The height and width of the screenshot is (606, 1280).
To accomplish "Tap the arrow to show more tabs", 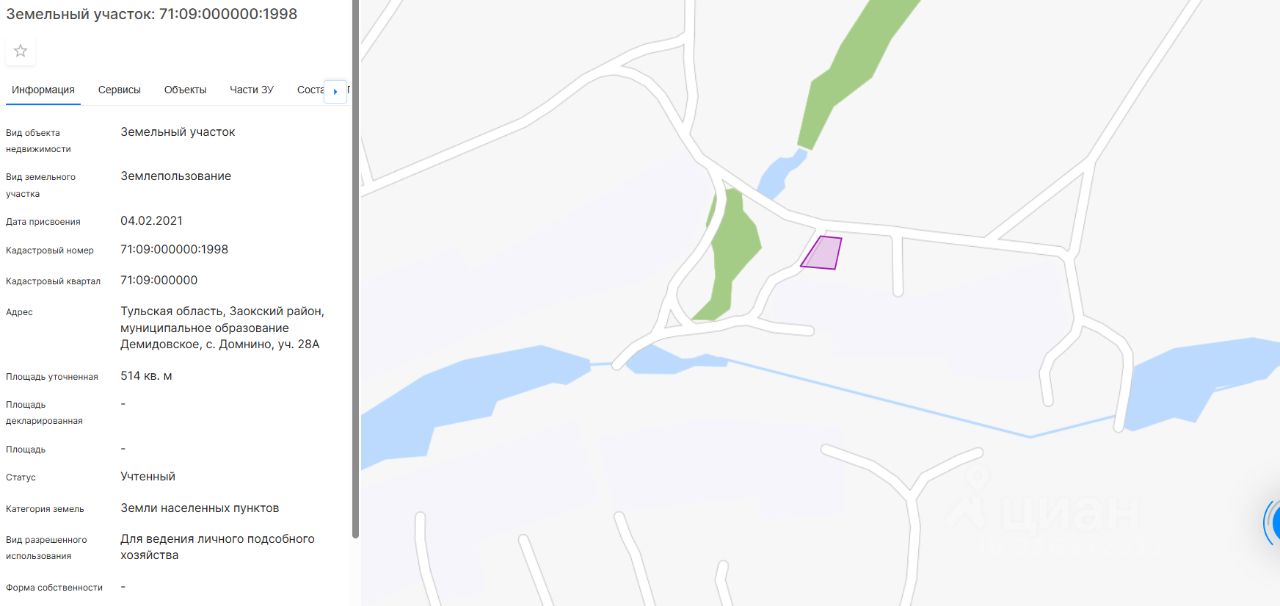I will 335,91.
